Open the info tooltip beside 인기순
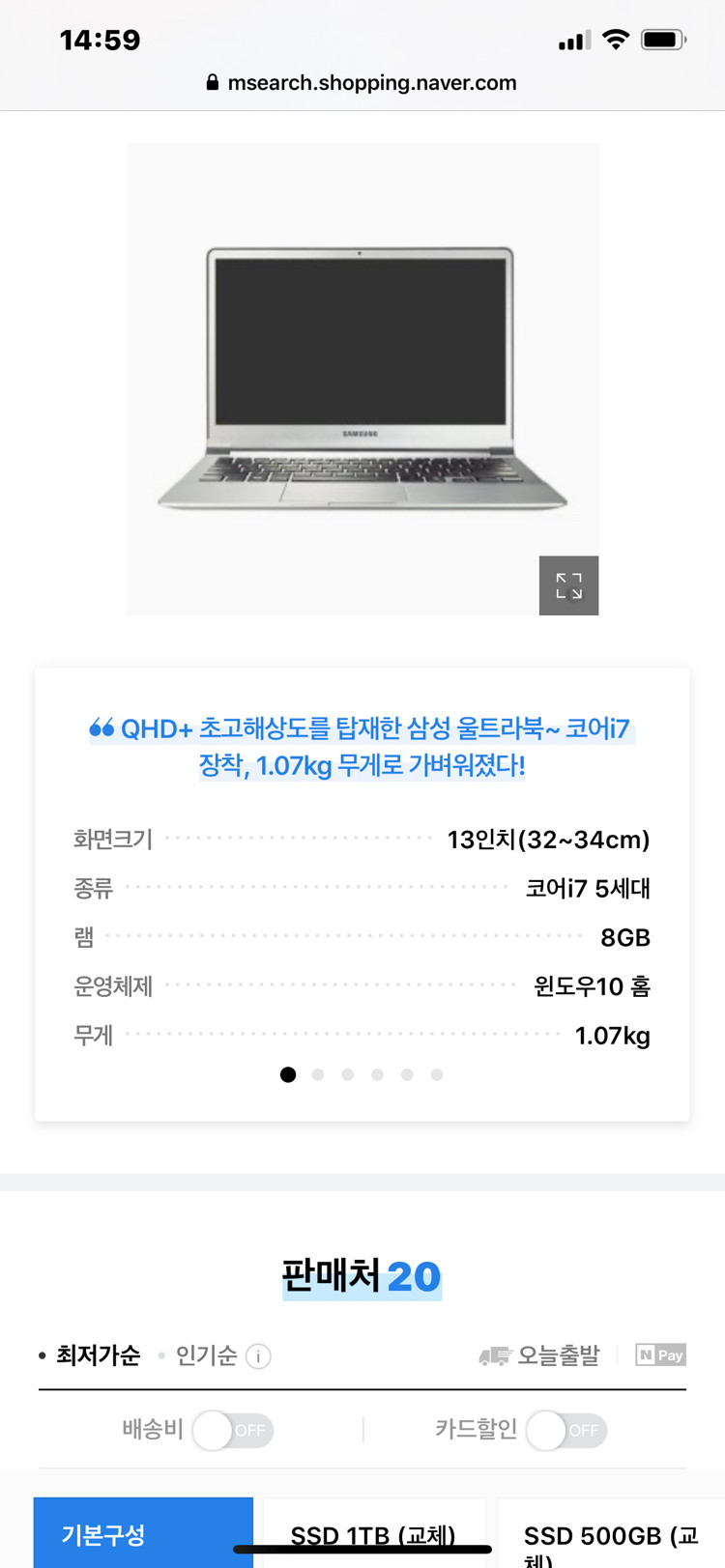Viewport: 725px width, 1568px height. (x=258, y=1356)
